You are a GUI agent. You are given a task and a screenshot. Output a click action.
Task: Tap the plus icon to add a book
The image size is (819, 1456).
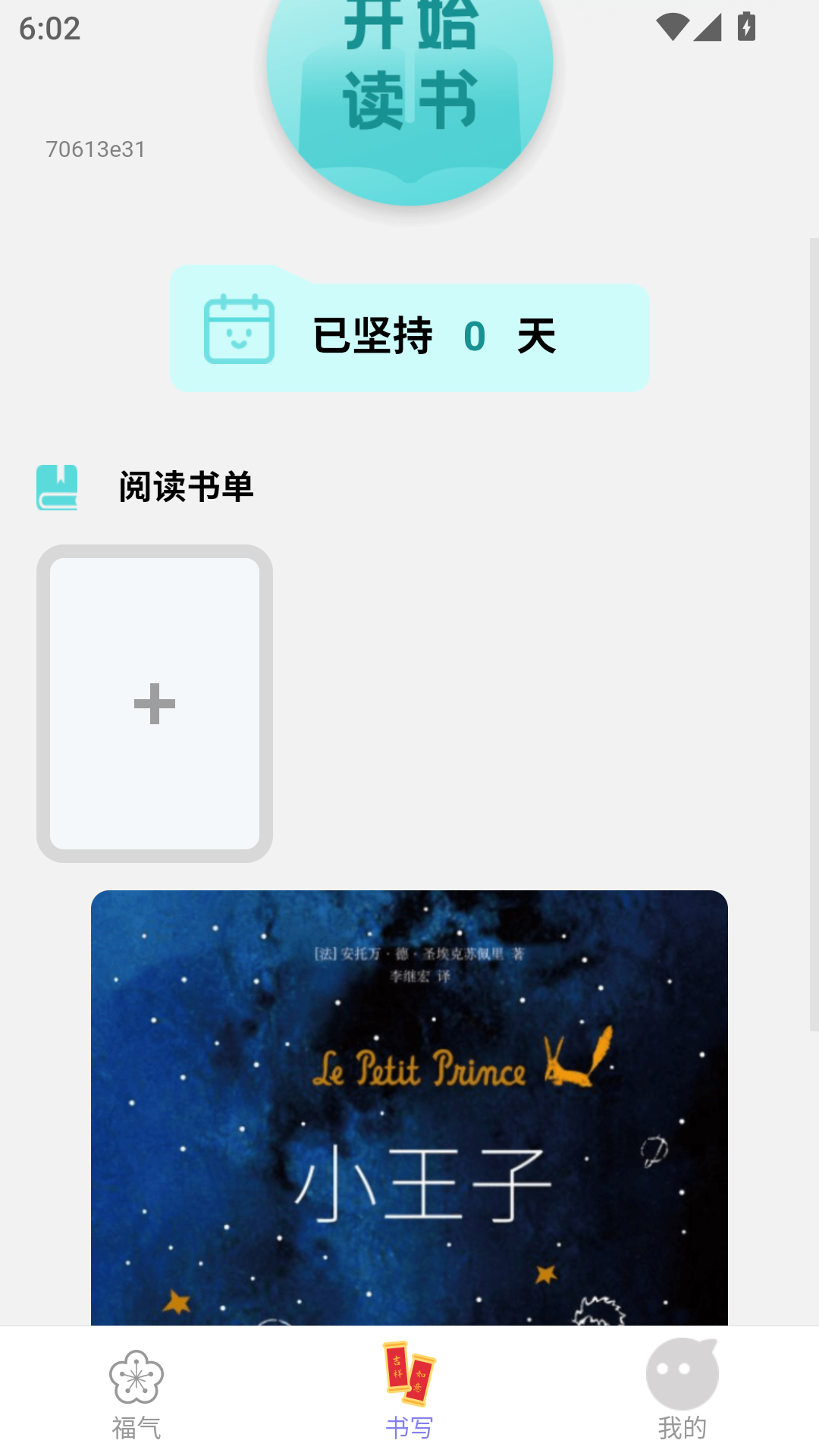[154, 703]
